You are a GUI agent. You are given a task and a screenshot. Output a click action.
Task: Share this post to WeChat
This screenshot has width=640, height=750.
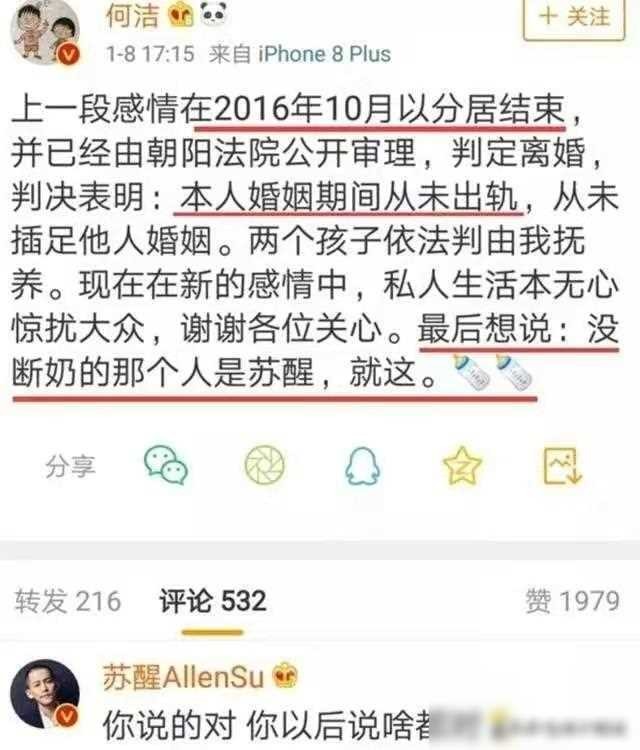point(166,465)
